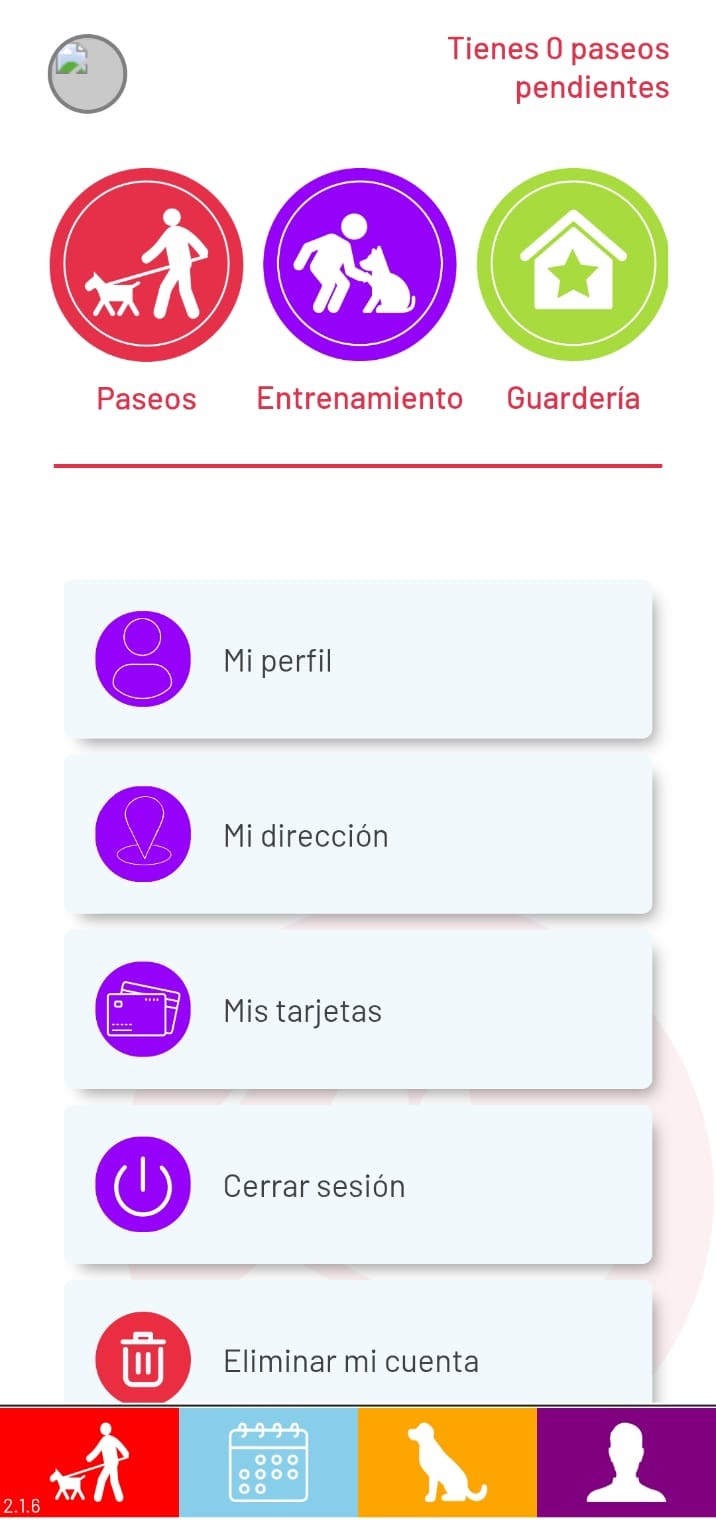Open the sitting dog pets tab
Image resolution: width=716 pixels, height=1520 pixels.
point(447,1463)
